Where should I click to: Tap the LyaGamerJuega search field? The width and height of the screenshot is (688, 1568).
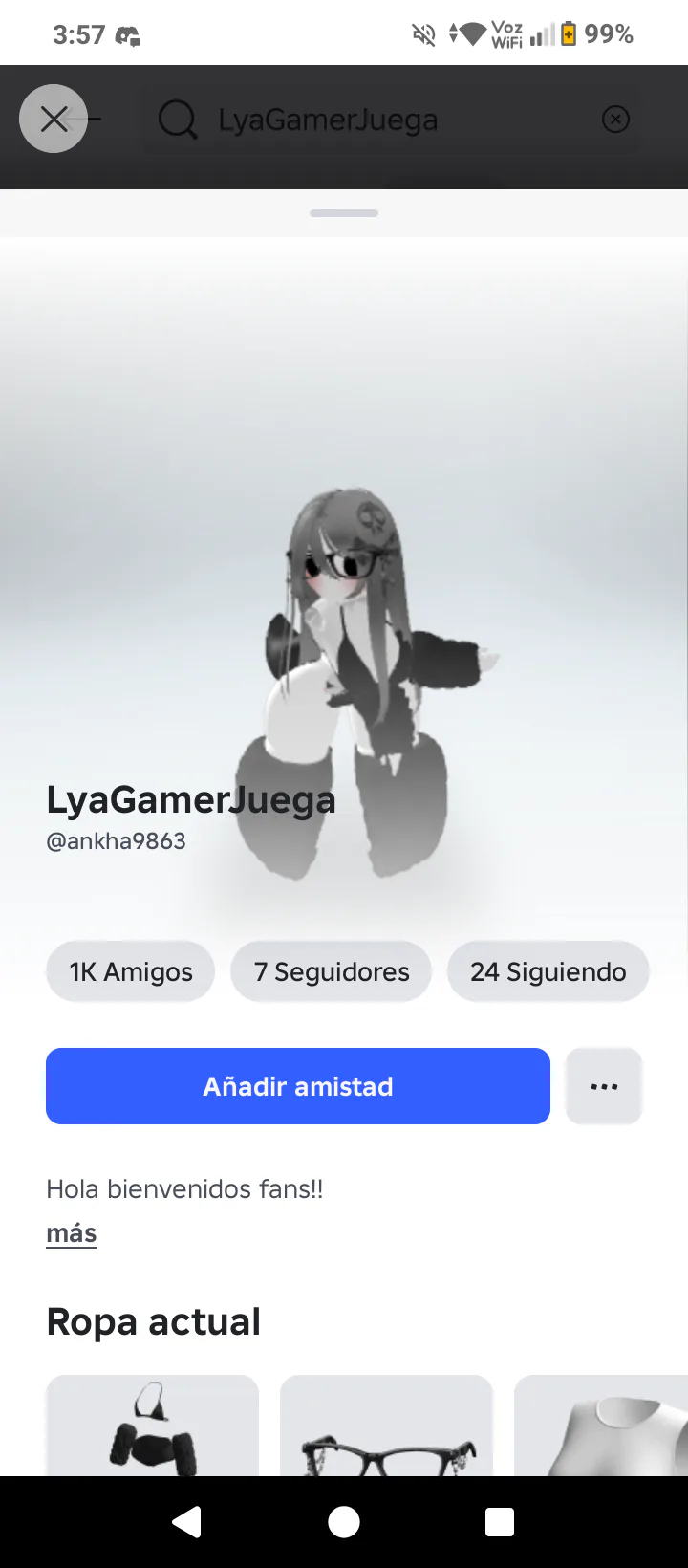(x=382, y=120)
